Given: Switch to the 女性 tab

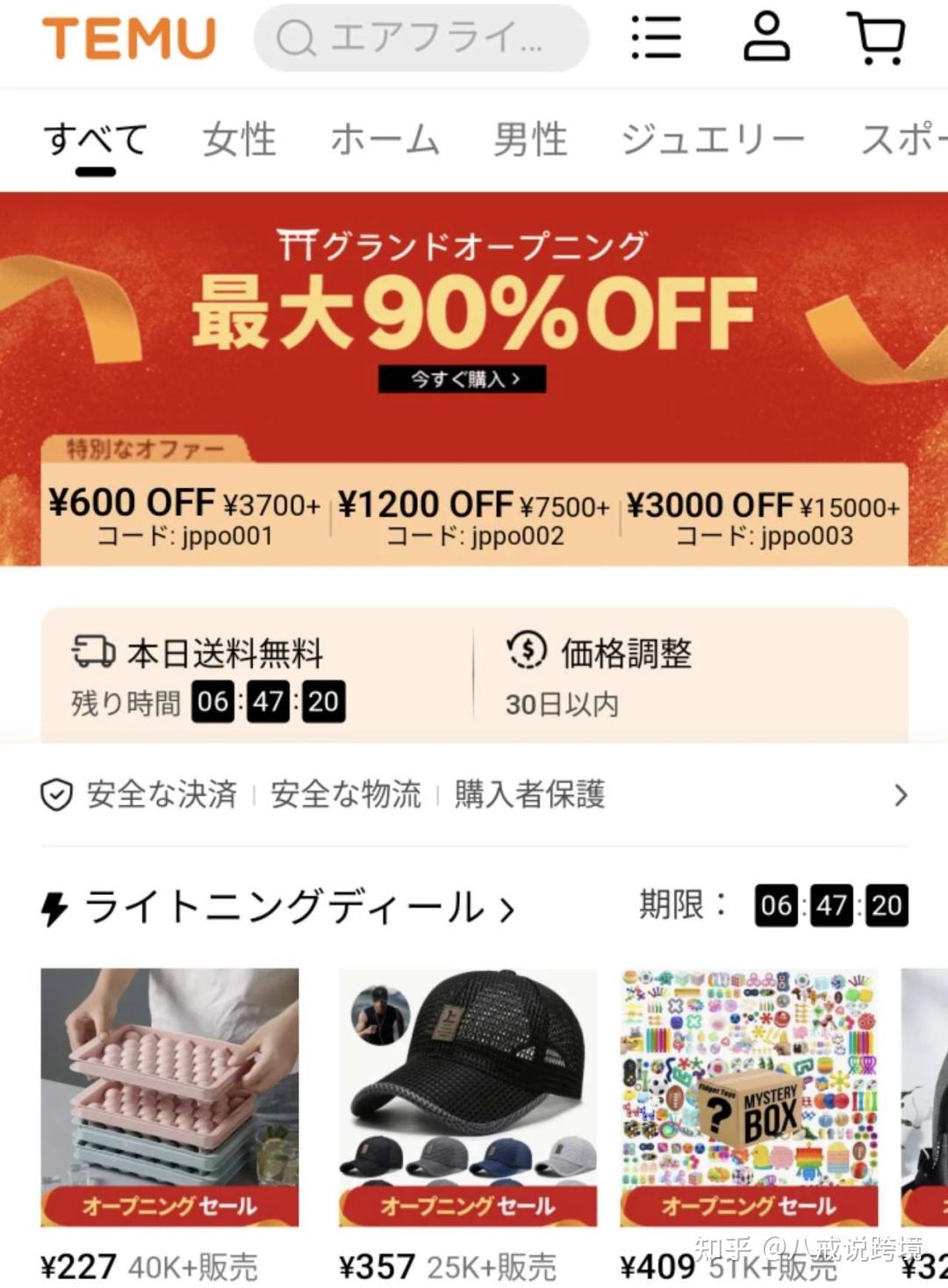Looking at the screenshot, I should [x=241, y=139].
